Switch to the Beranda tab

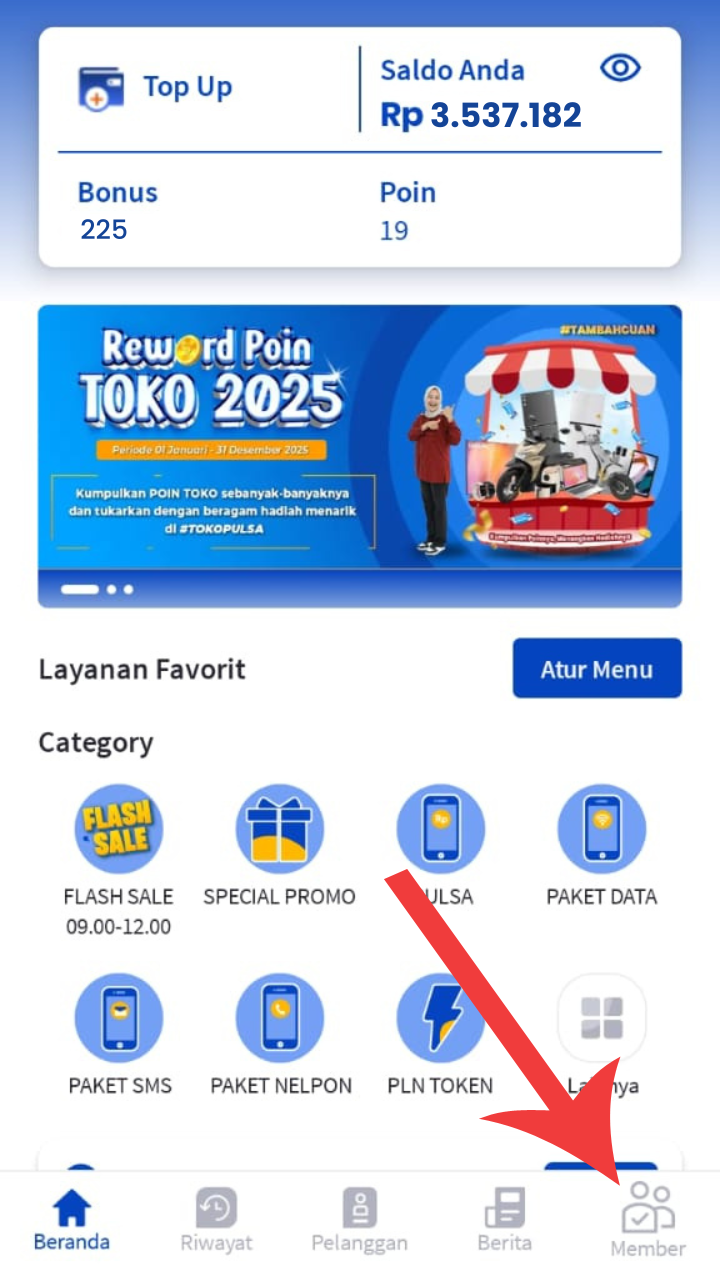[x=71, y=1220]
